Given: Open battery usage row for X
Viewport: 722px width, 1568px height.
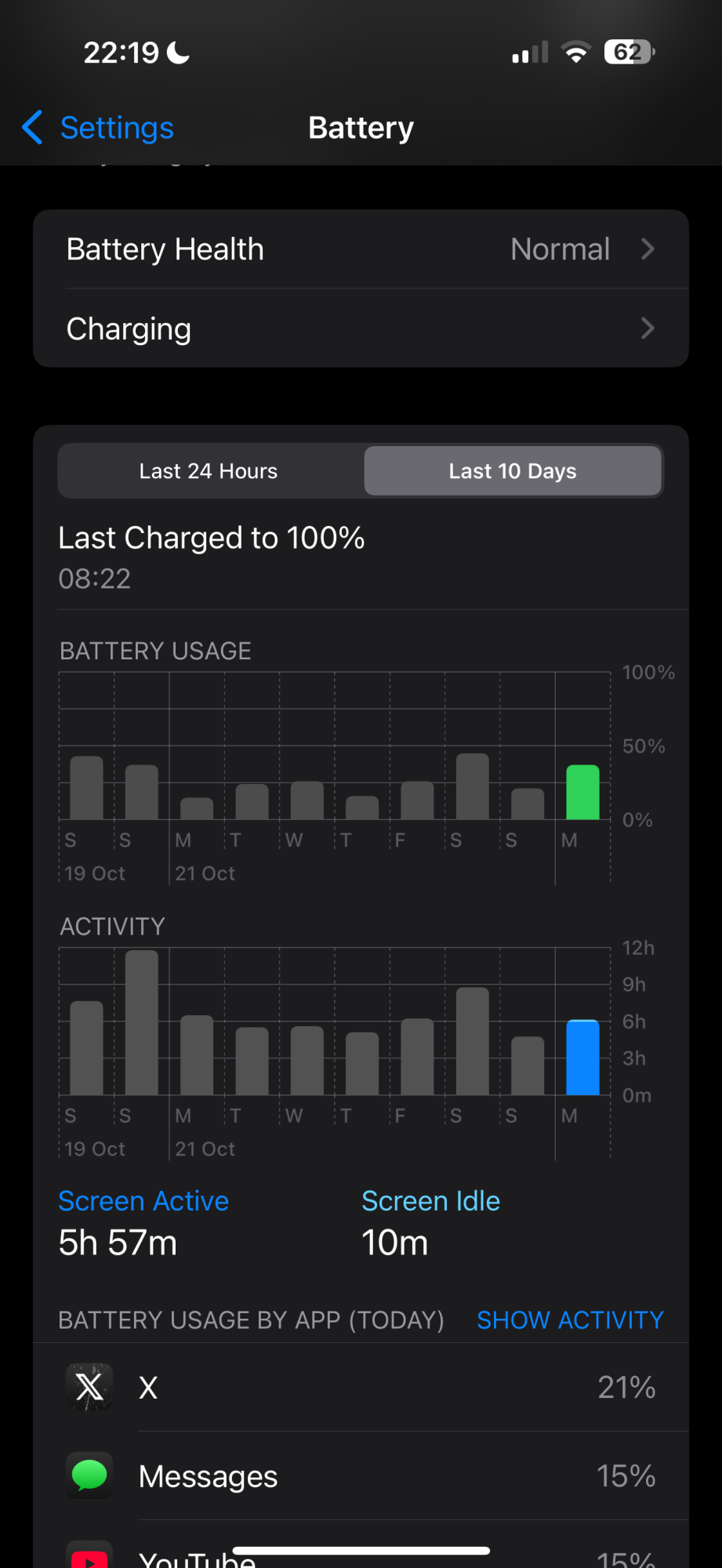Looking at the screenshot, I should (361, 1388).
